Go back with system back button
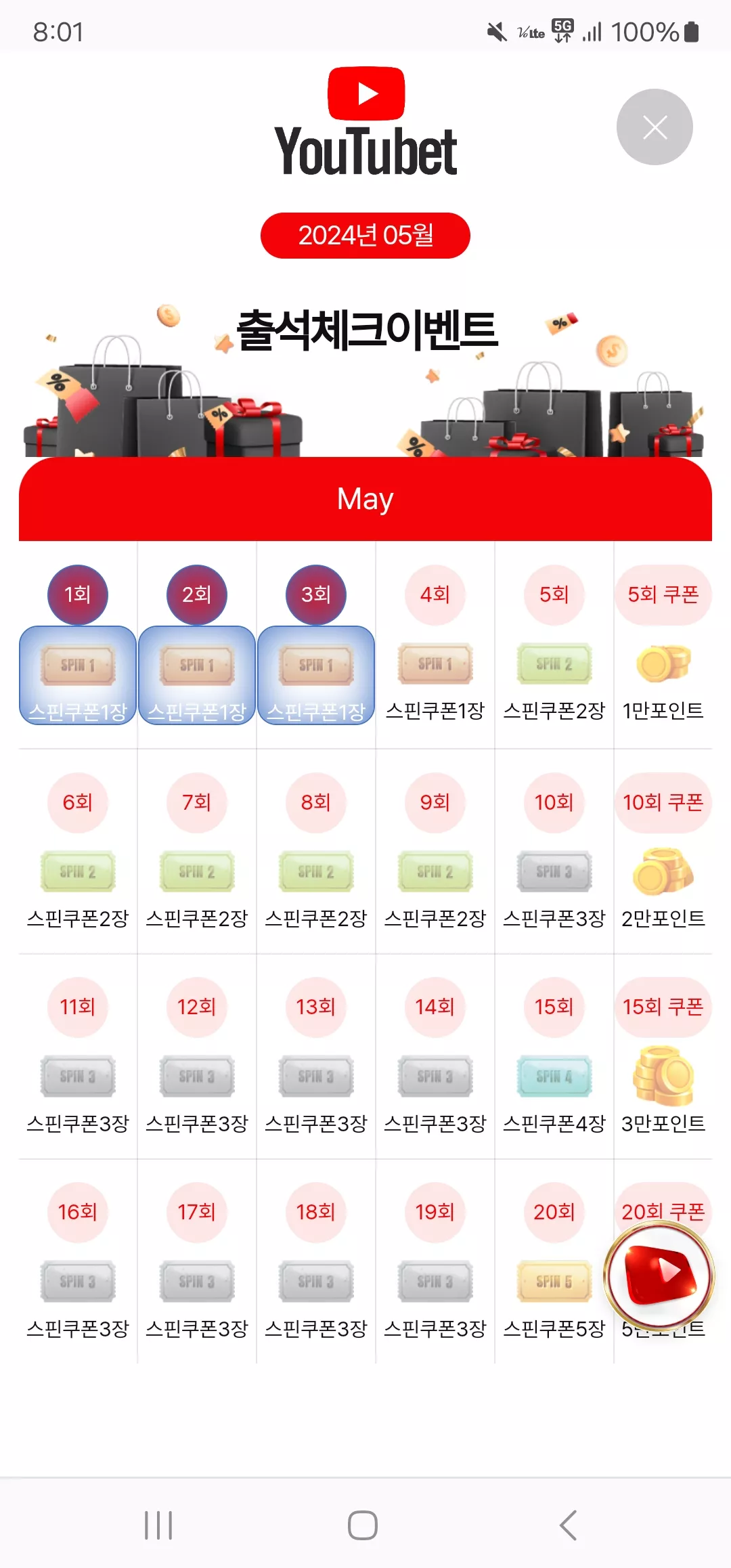This screenshot has height=1568, width=731. (569, 1525)
